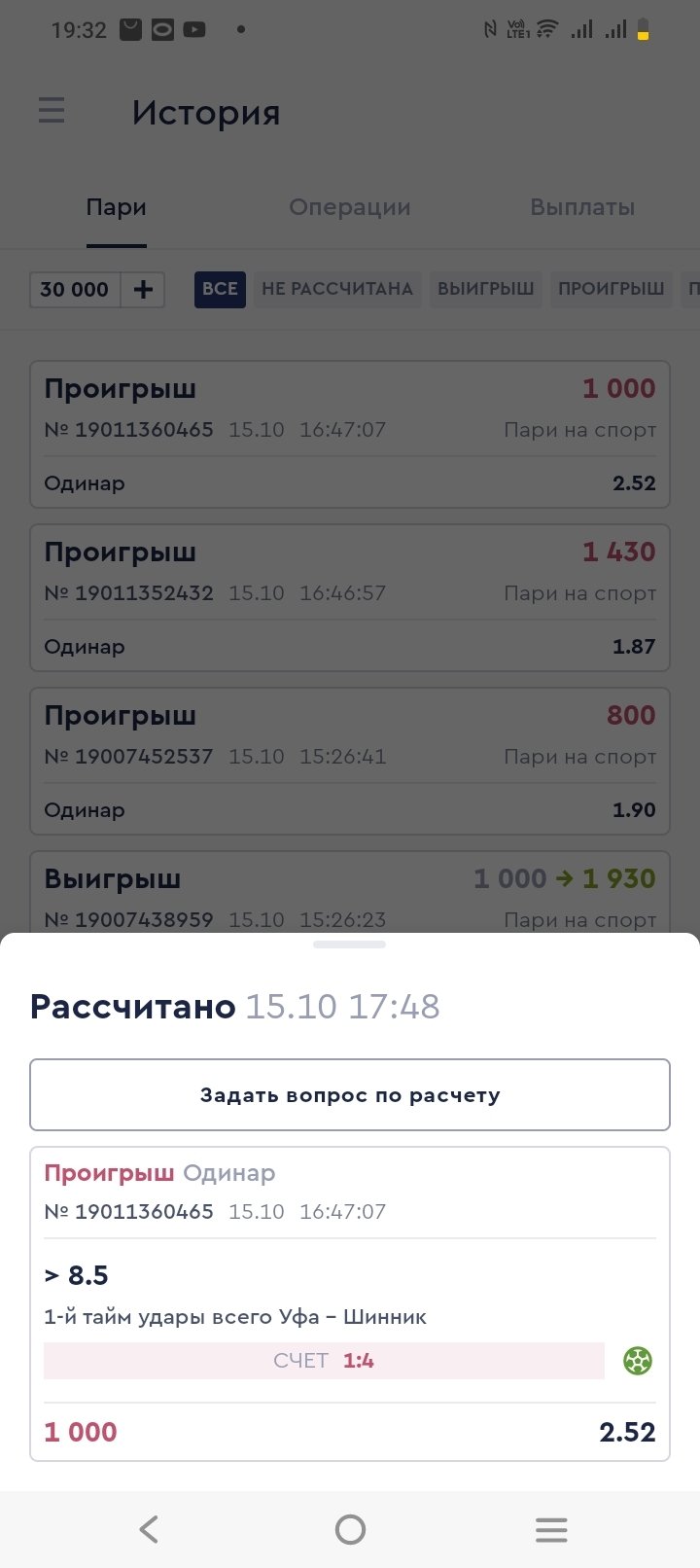Switch to the Операции tab
Screen dimensions: 700x1568
(x=350, y=207)
